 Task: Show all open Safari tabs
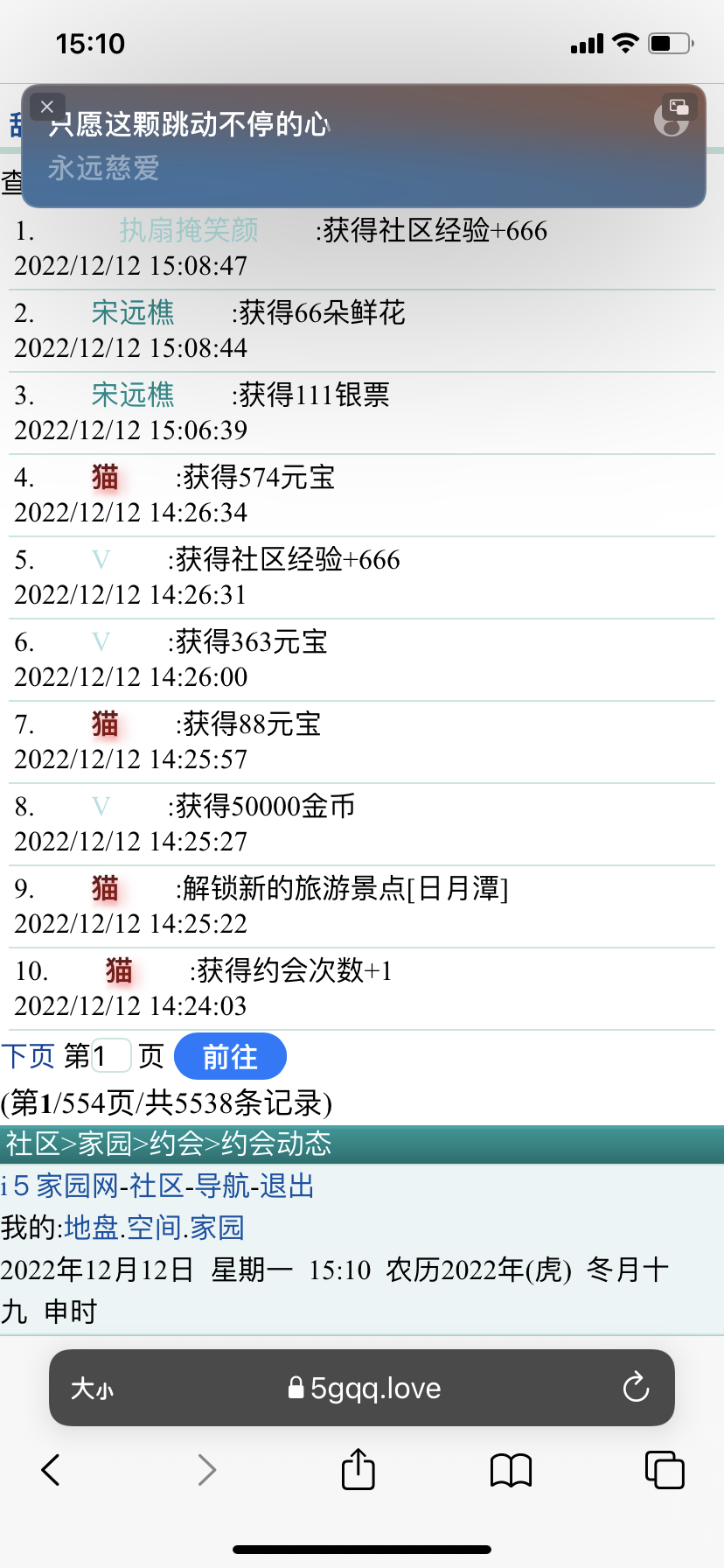(664, 1470)
